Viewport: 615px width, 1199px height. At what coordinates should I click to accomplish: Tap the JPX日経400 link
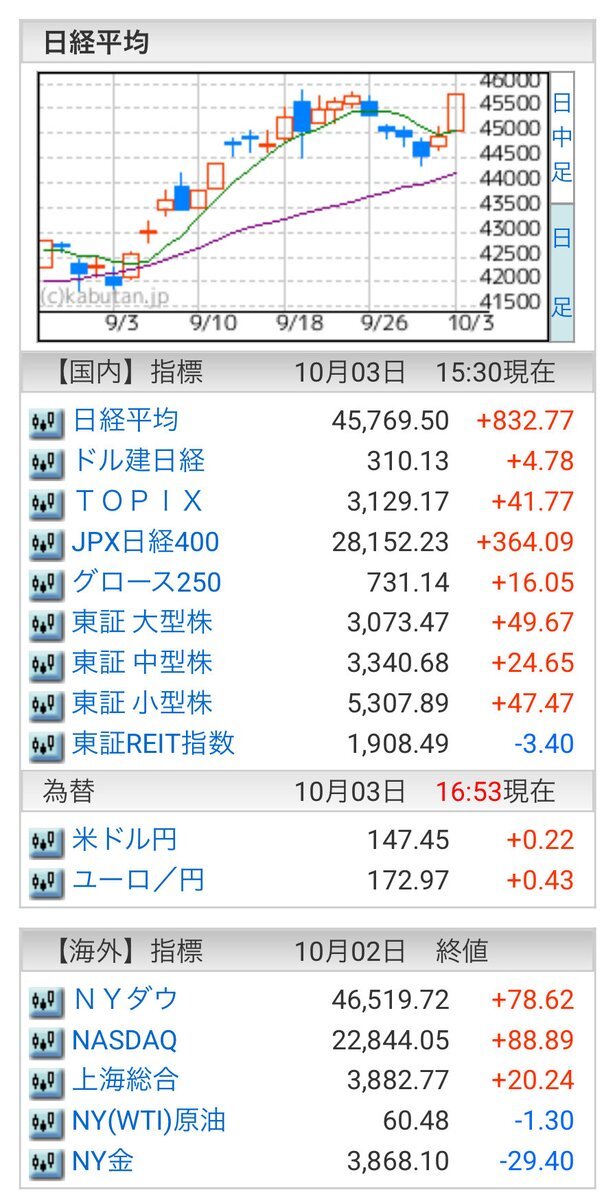[x=145, y=542]
